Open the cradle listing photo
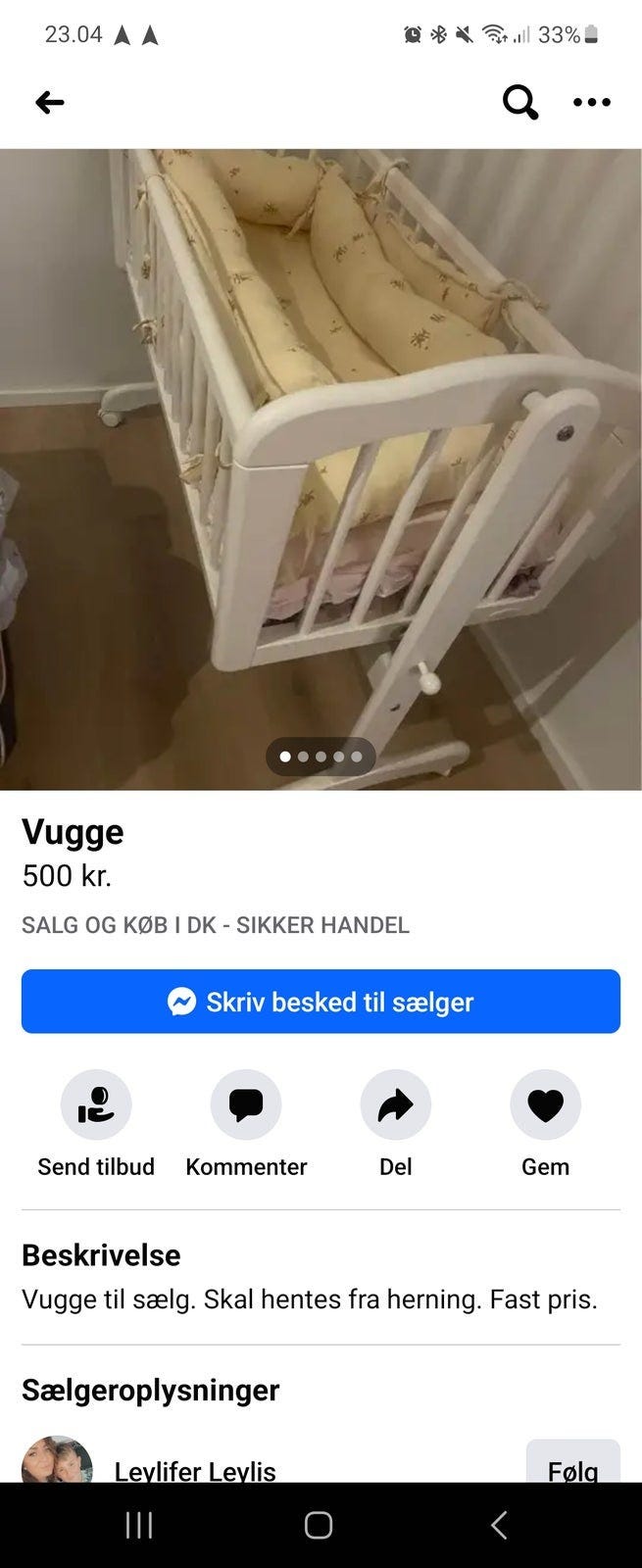The height and width of the screenshot is (1568, 642). point(321,469)
